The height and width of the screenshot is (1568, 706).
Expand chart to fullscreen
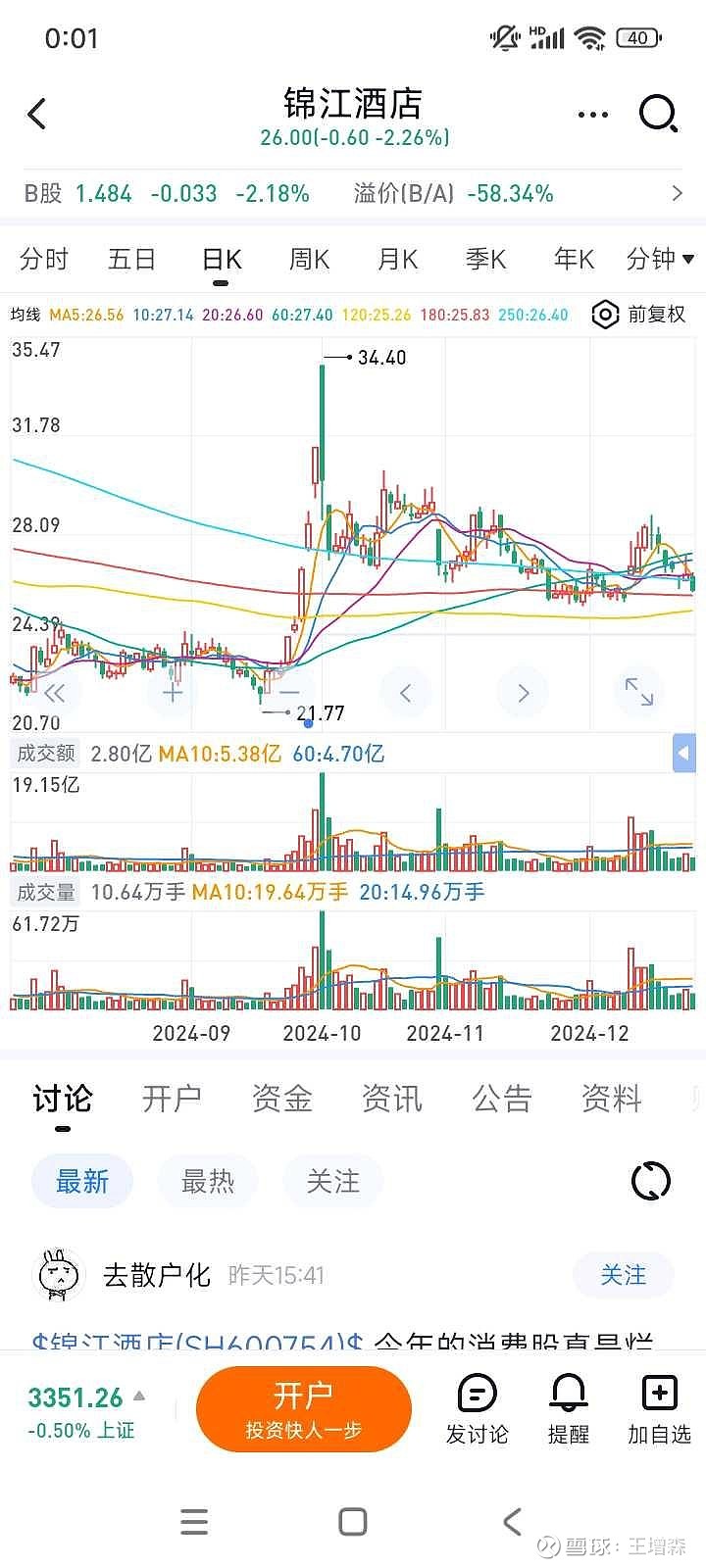(639, 692)
